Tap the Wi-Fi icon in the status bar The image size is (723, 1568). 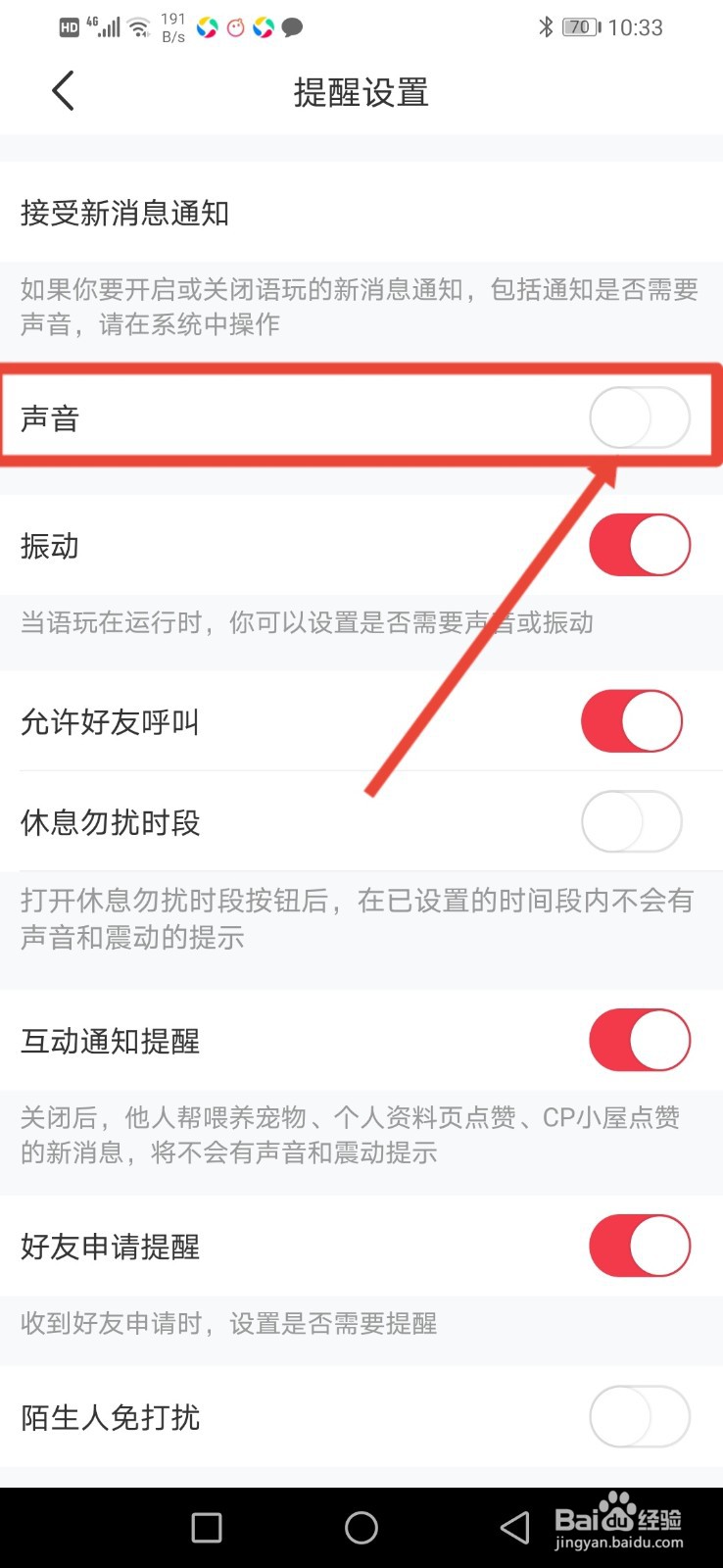[x=137, y=26]
